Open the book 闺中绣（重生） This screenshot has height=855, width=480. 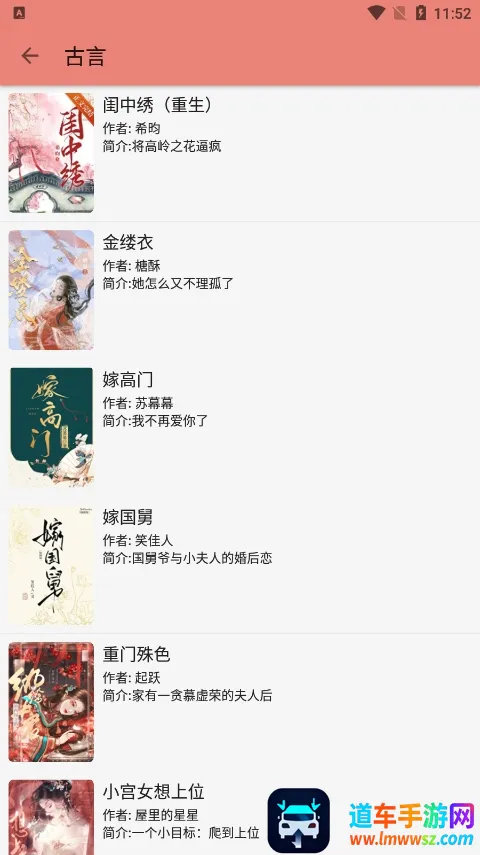[240, 153]
